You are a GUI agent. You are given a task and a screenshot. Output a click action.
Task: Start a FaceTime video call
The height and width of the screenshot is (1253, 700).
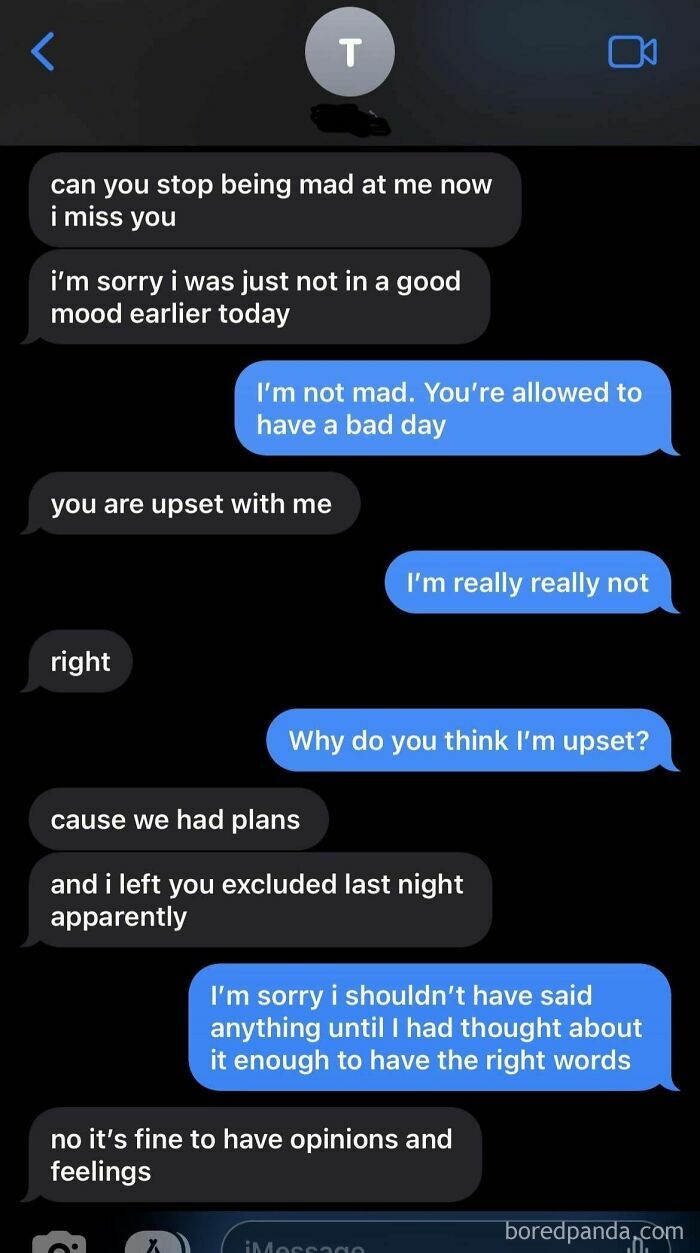click(632, 52)
